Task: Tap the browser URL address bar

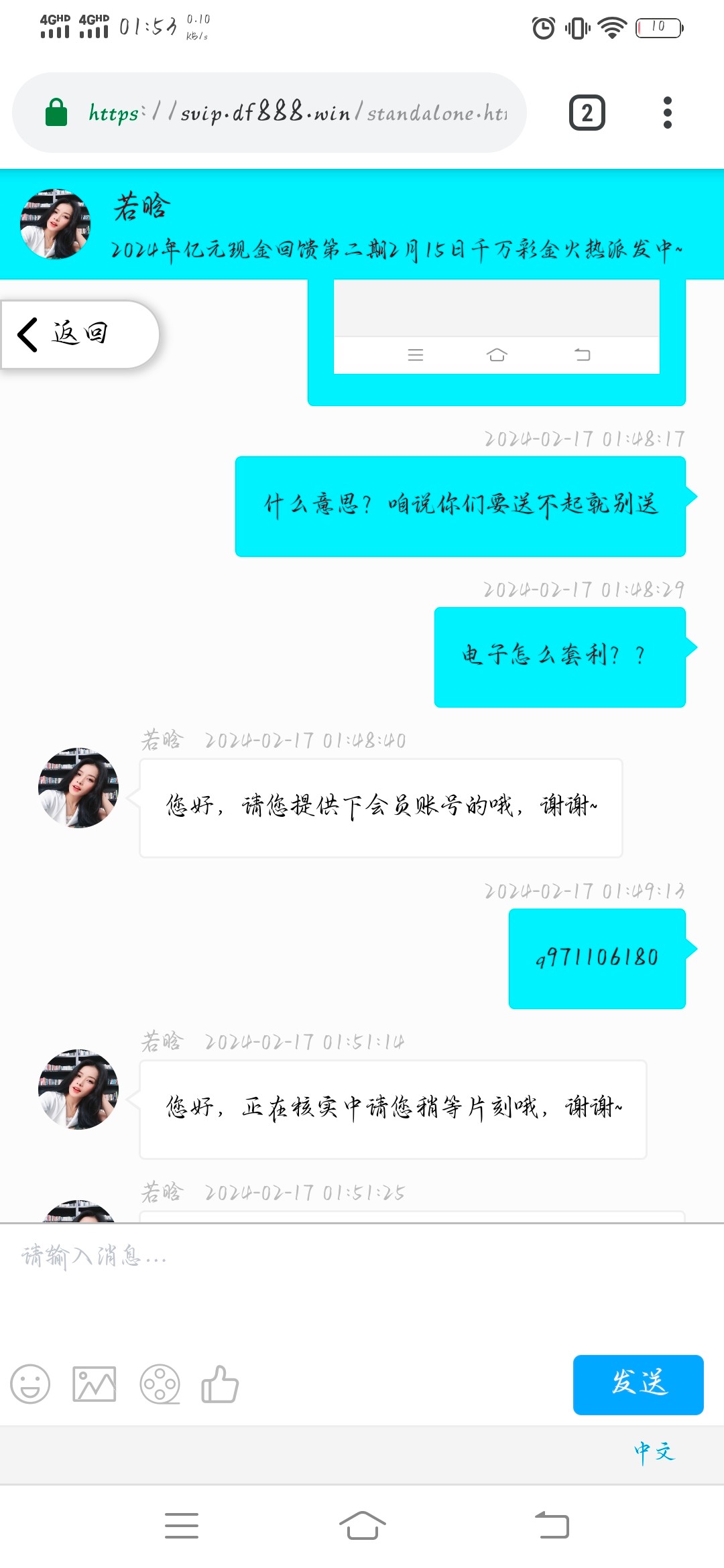Action: 295,113
